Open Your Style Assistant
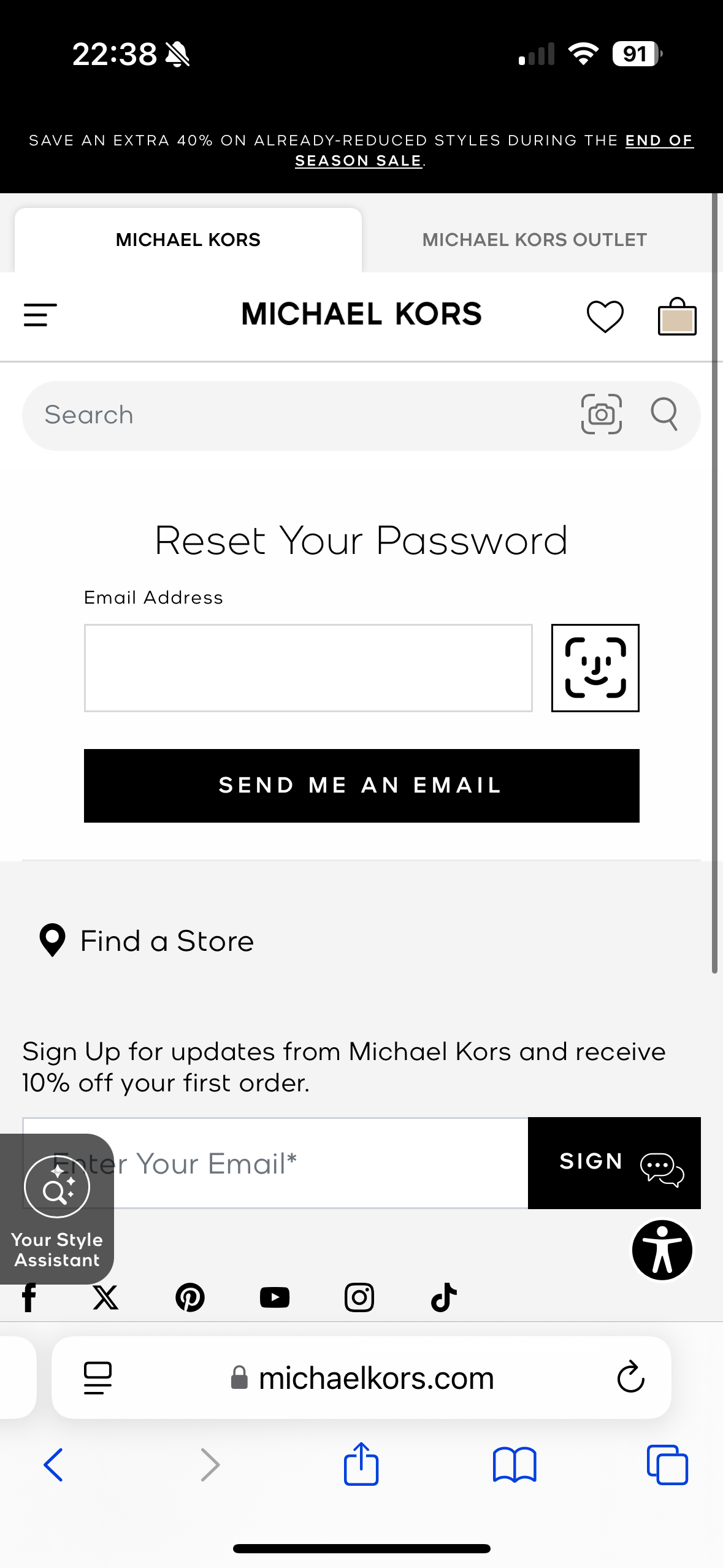The height and width of the screenshot is (1568, 723). click(57, 1186)
